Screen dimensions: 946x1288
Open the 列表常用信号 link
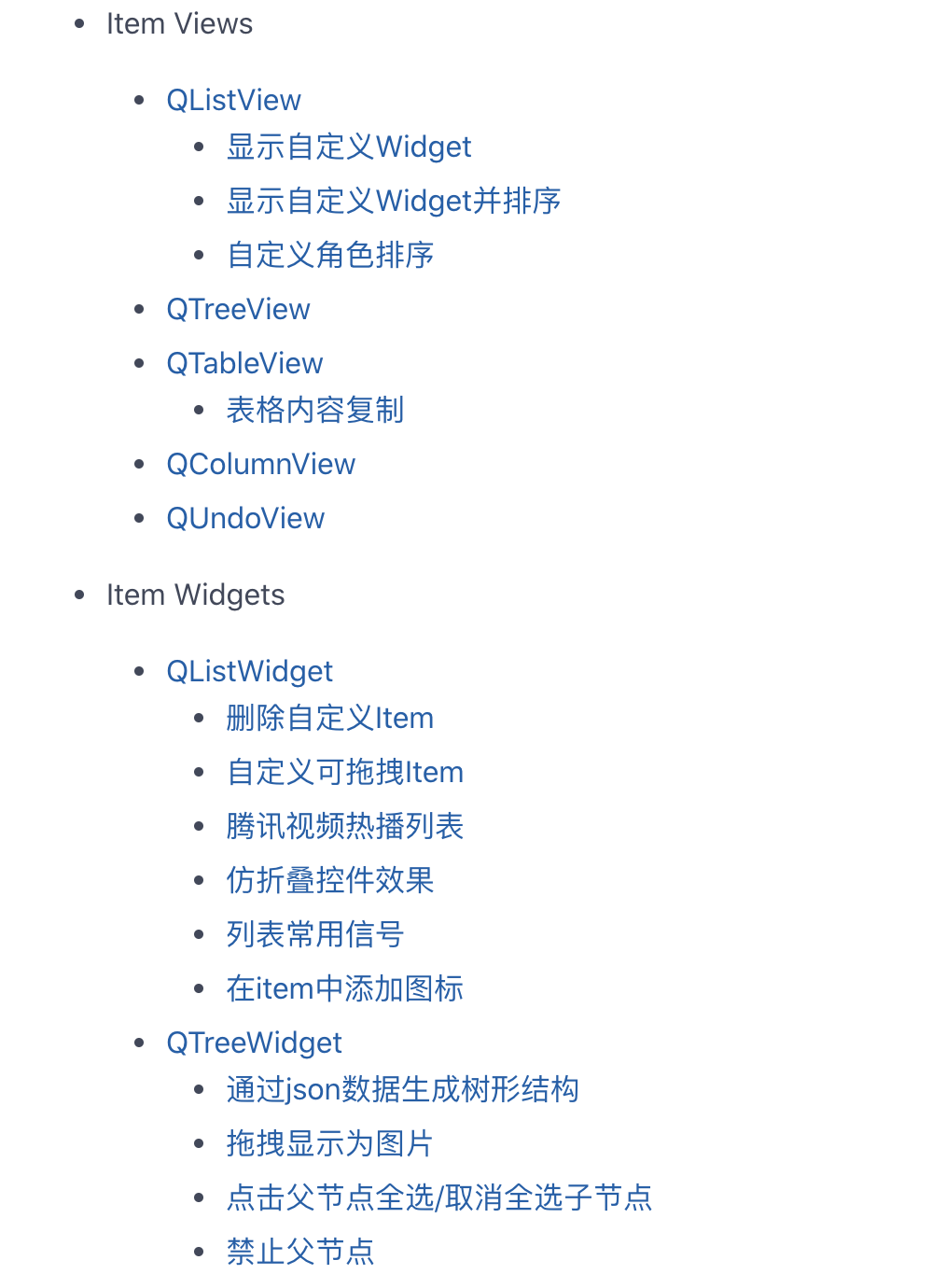(314, 934)
